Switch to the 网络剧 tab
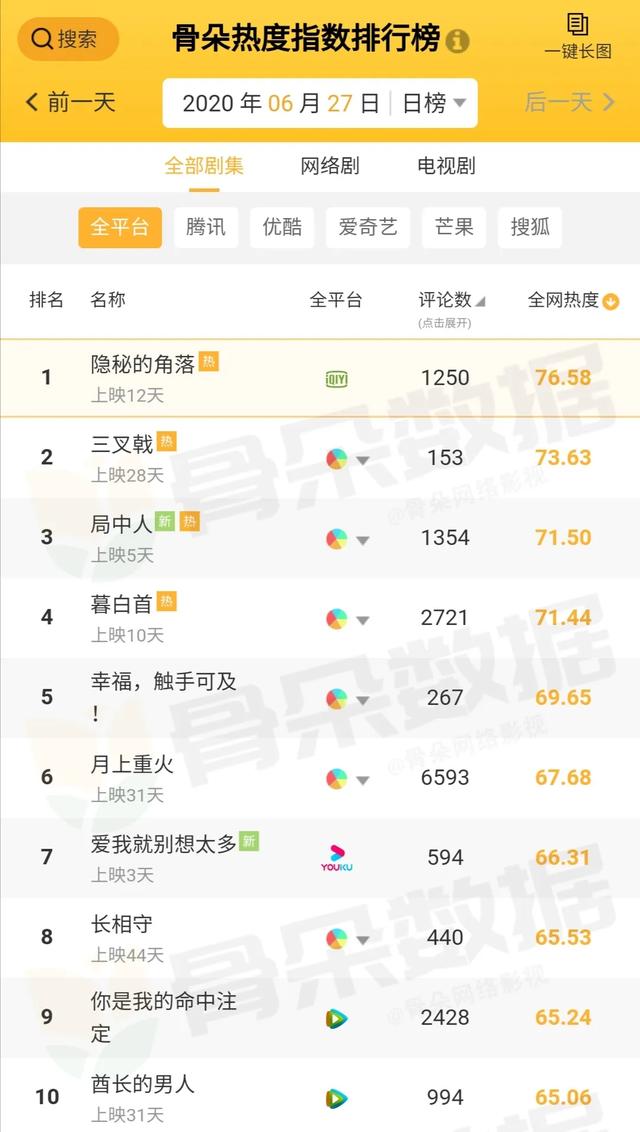The width and height of the screenshot is (640, 1132). pyautogui.click(x=330, y=166)
